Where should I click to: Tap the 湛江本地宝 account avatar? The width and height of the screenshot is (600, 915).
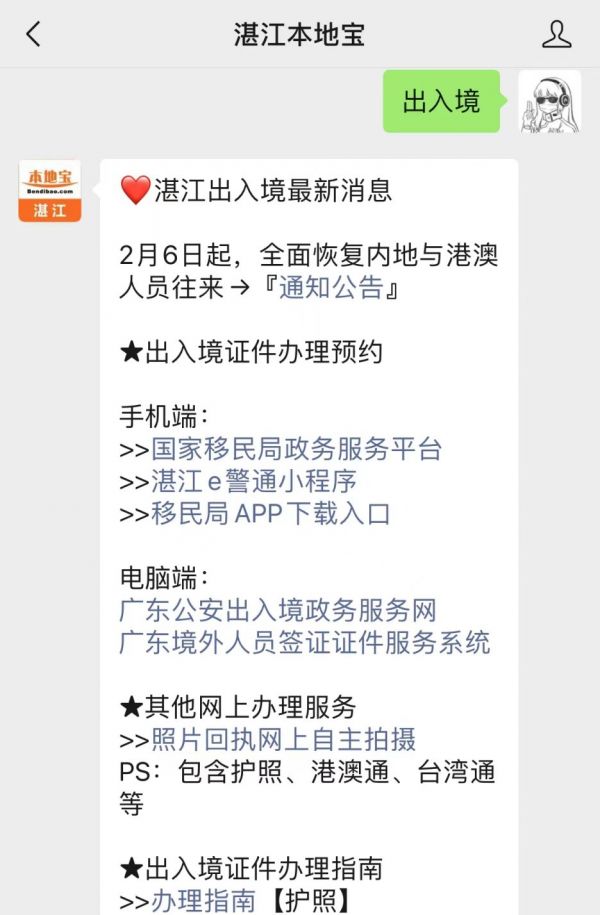[x=50, y=191]
